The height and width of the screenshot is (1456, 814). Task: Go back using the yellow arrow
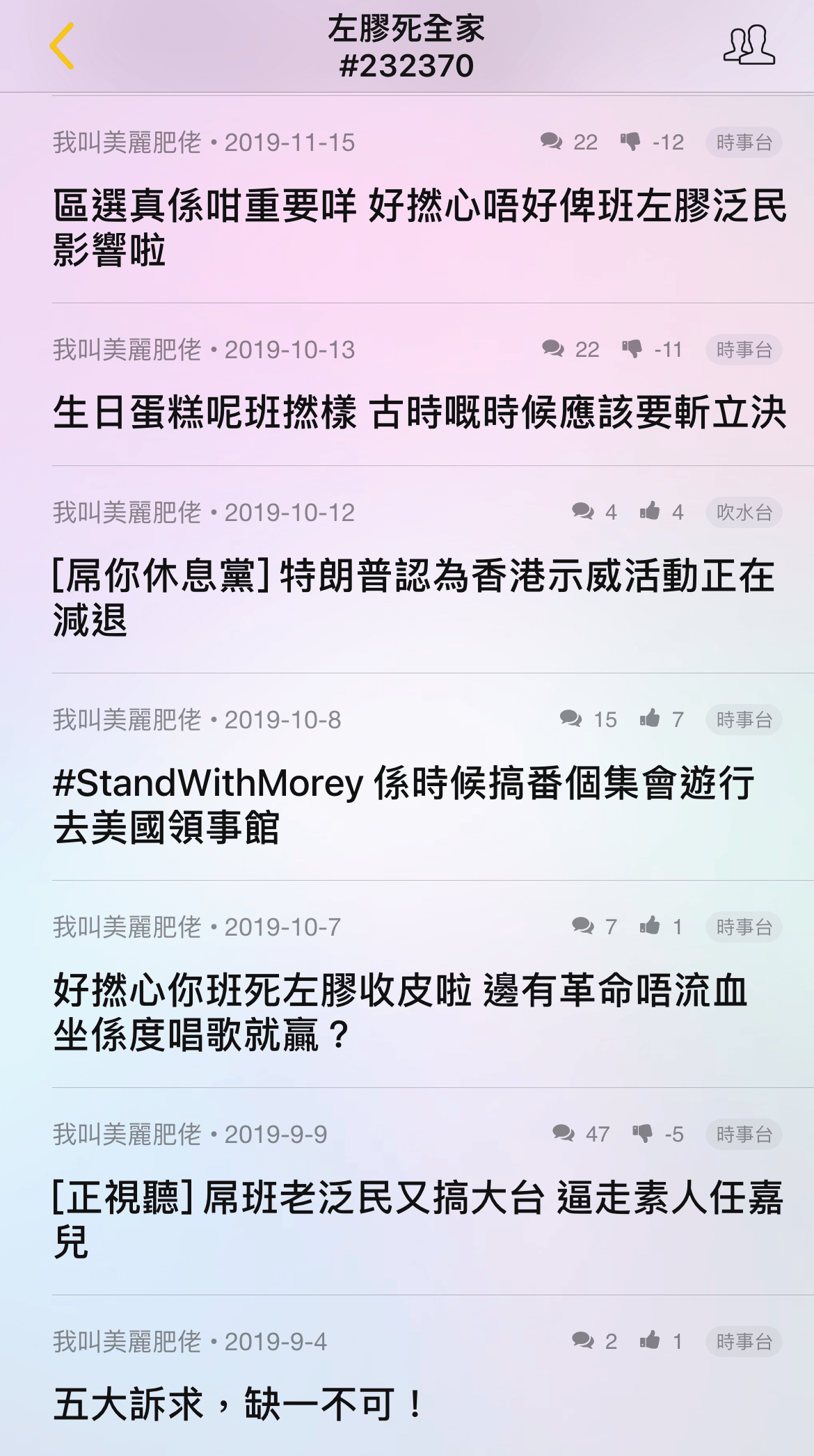tap(62, 46)
